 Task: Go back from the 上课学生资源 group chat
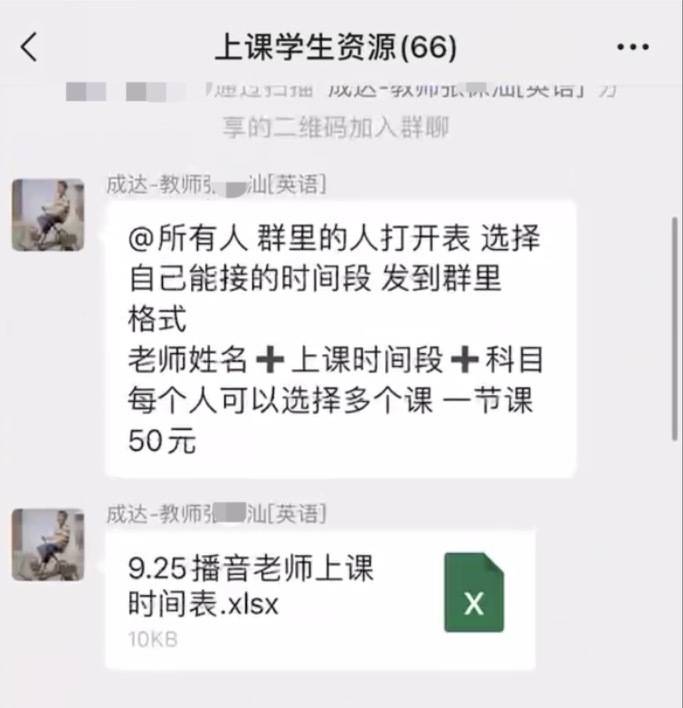point(30,46)
